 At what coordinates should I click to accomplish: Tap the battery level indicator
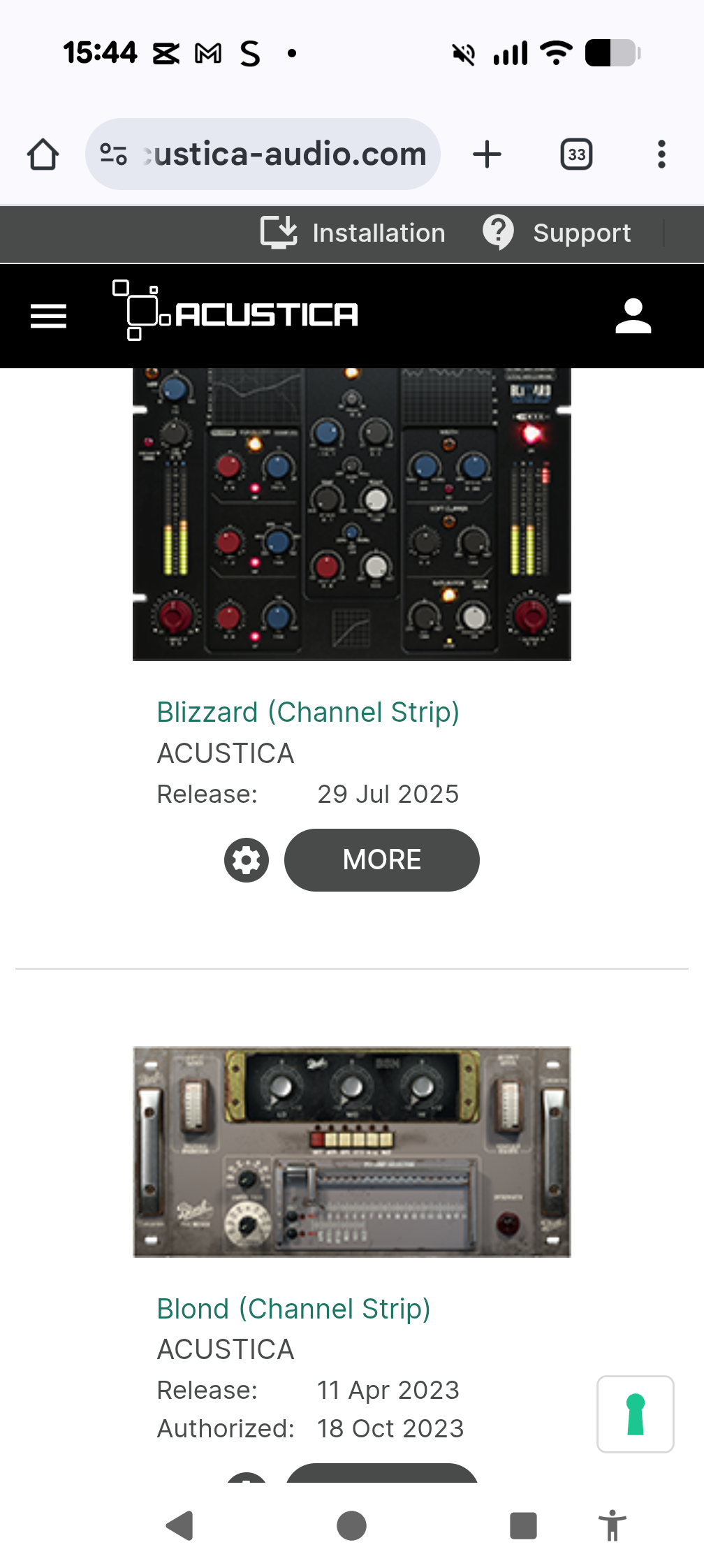point(610,52)
